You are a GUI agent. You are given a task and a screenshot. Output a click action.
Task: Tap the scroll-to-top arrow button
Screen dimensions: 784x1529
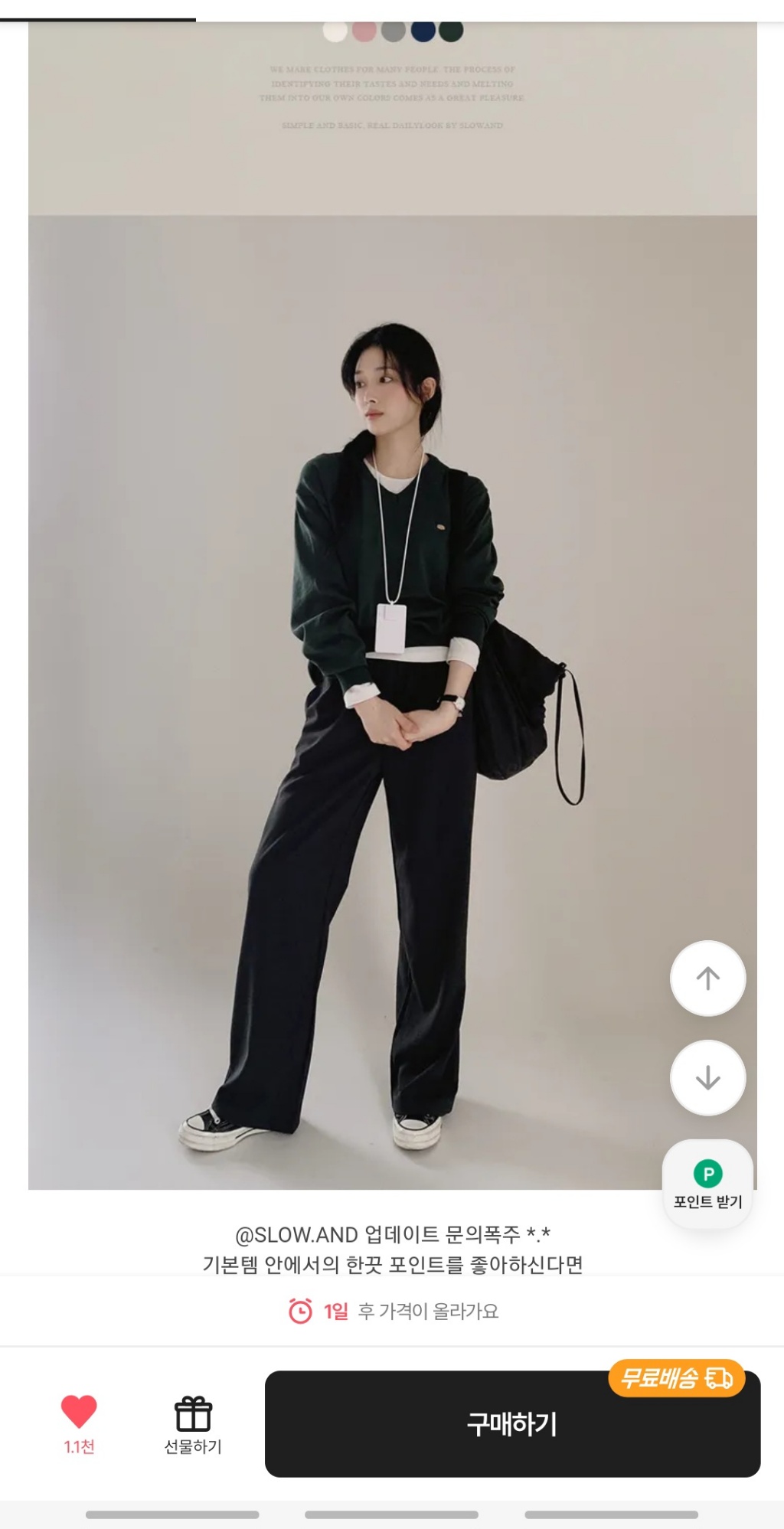tap(707, 978)
